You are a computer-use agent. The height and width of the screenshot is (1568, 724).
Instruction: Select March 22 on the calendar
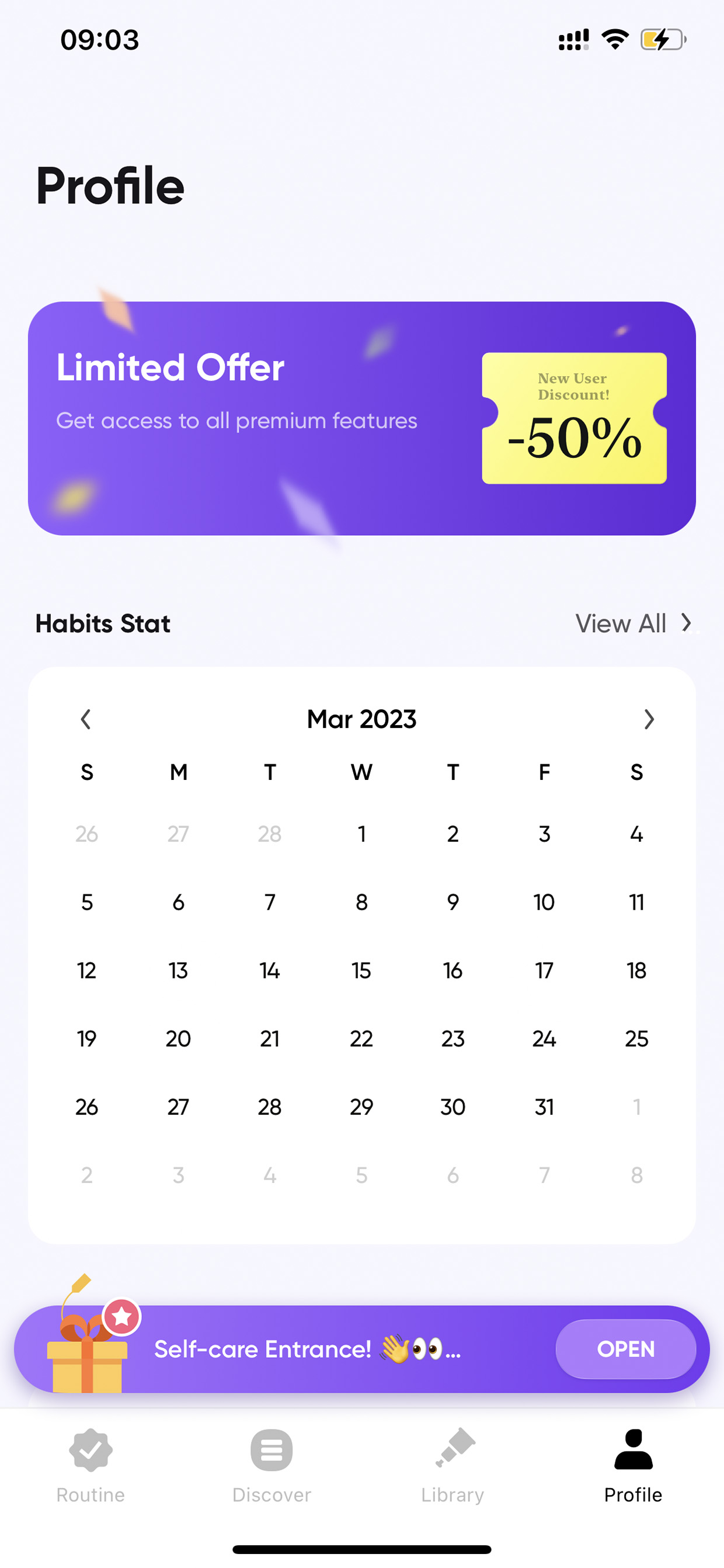pyautogui.click(x=361, y=1039)
